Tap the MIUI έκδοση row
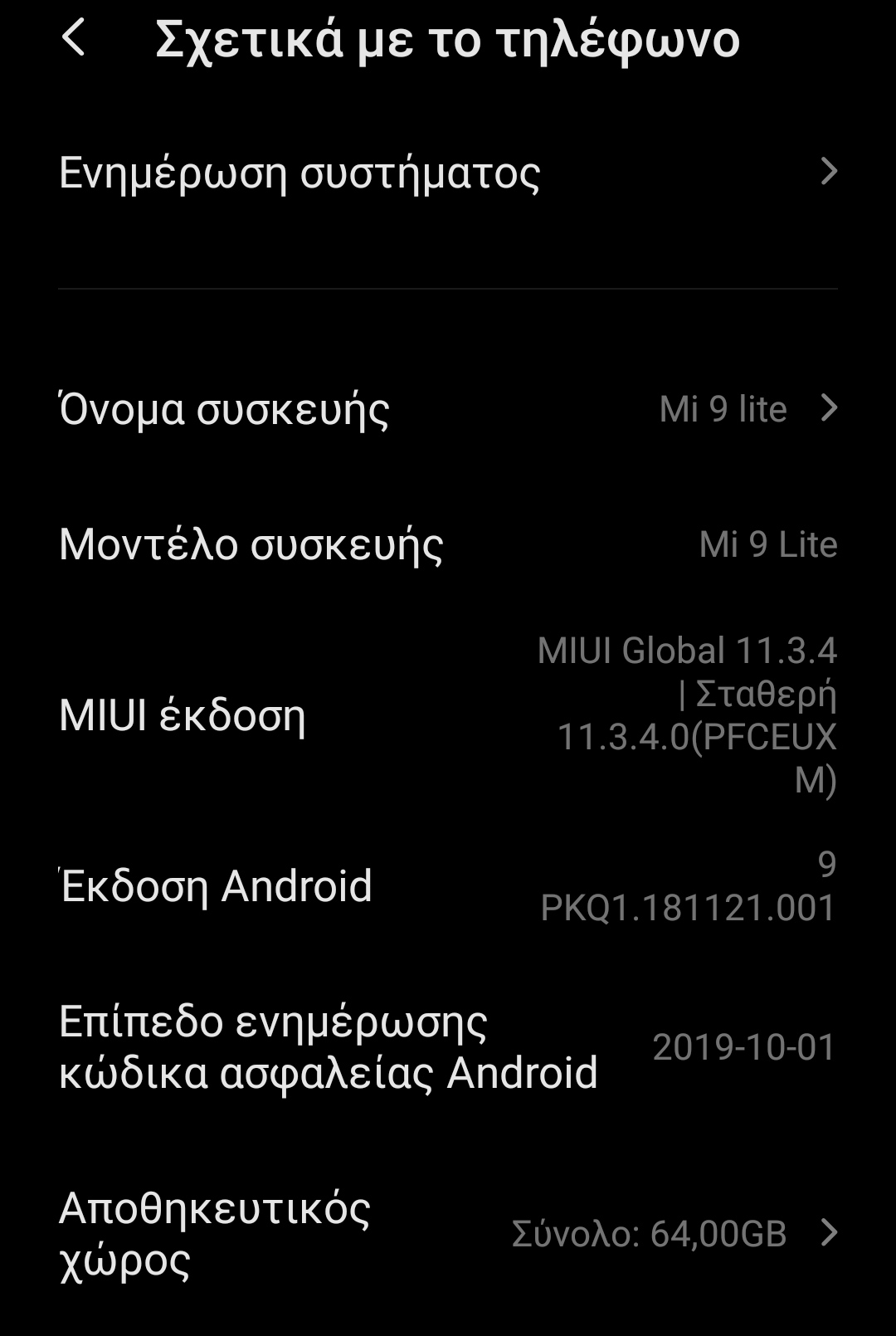 point(448,714)
